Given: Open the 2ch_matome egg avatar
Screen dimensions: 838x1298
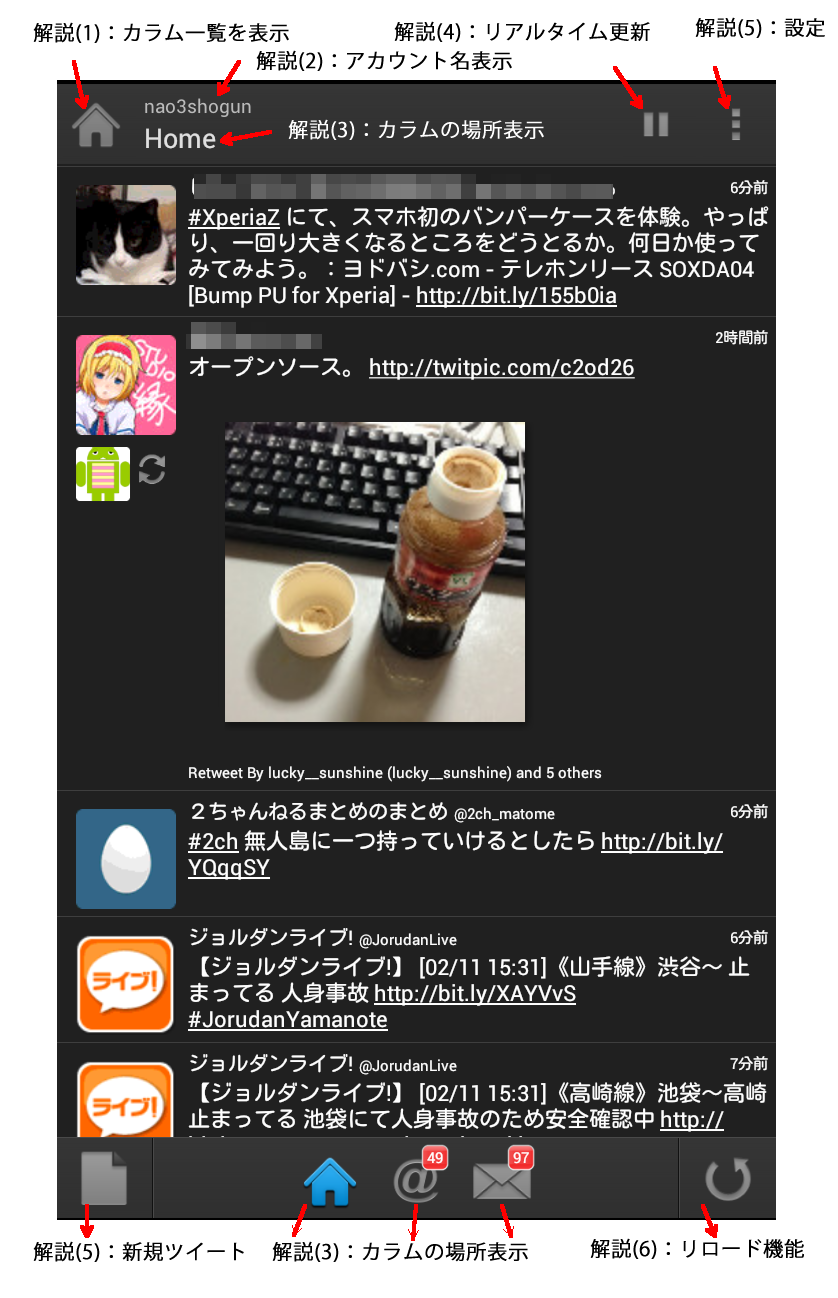Looking at the screenshot, I should pyautogui.click(x=126, y=859).
